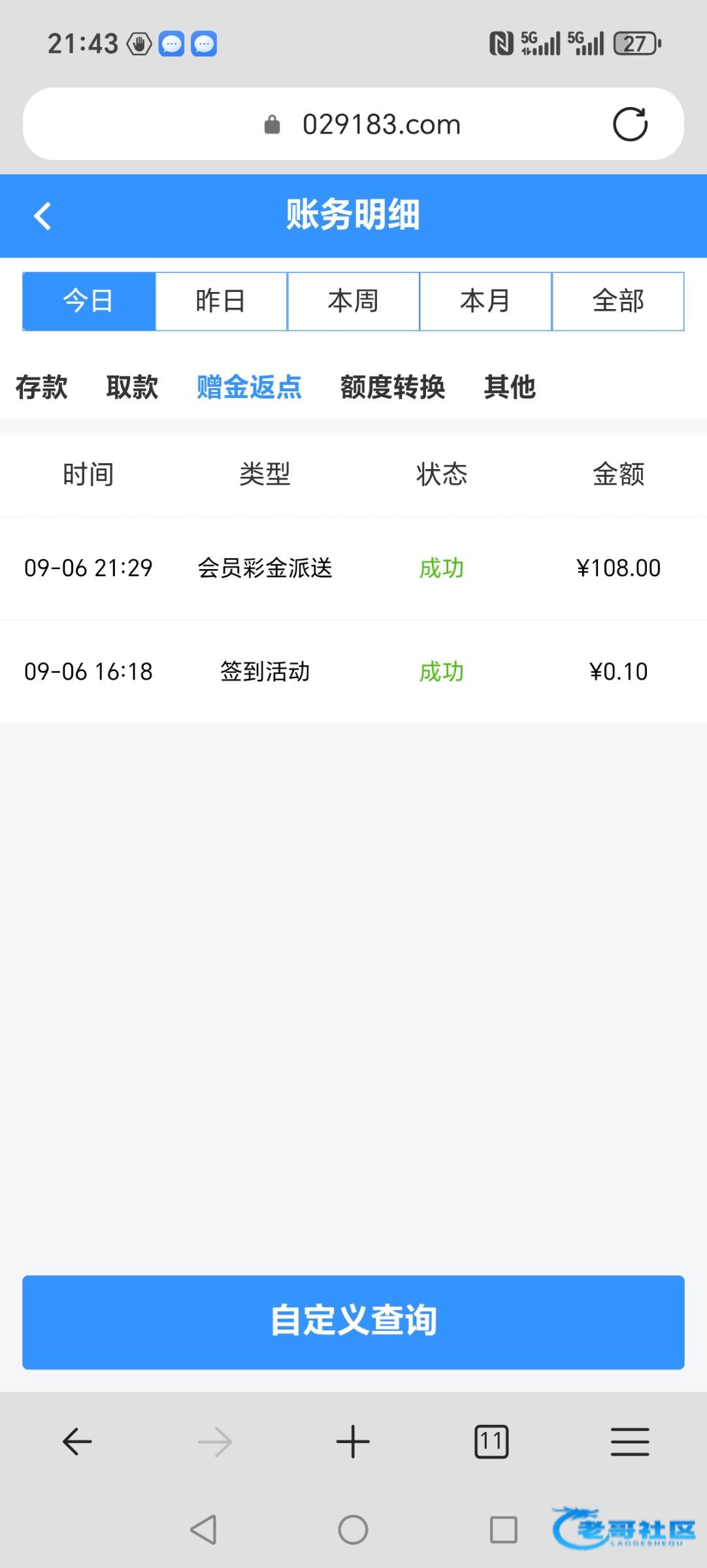
Task: Navigate back in the browser toolbar
Action: [77, 1441]
